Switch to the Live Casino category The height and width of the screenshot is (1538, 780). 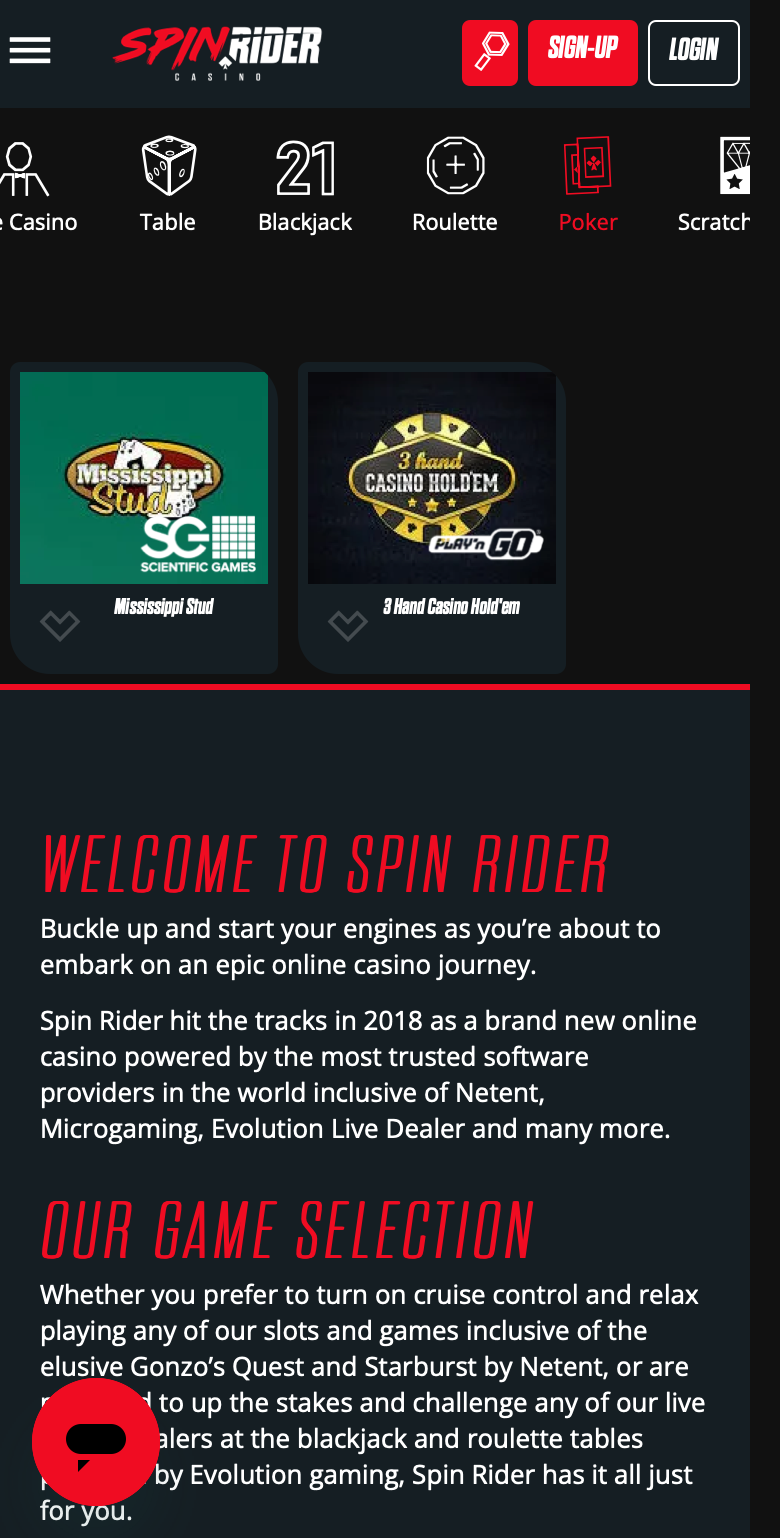point(36,186)
